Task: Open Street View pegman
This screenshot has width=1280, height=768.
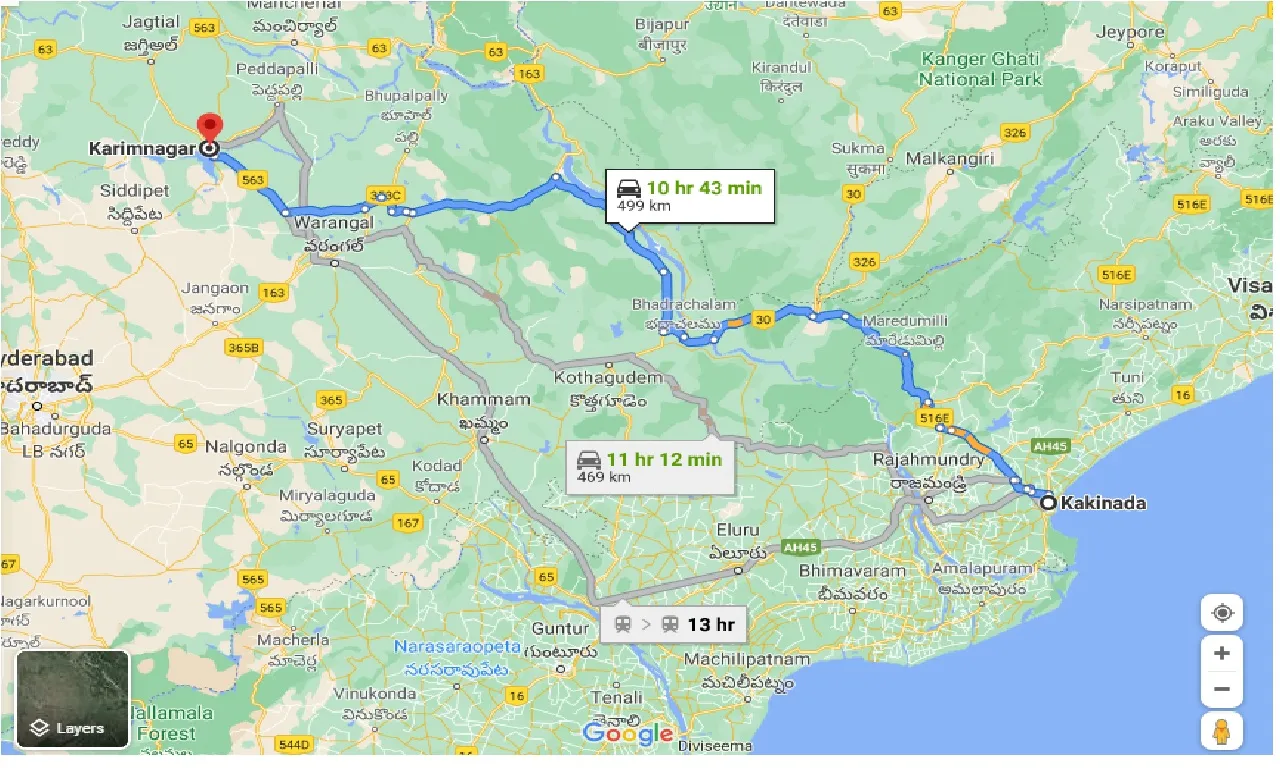Action: point(1222,732)
